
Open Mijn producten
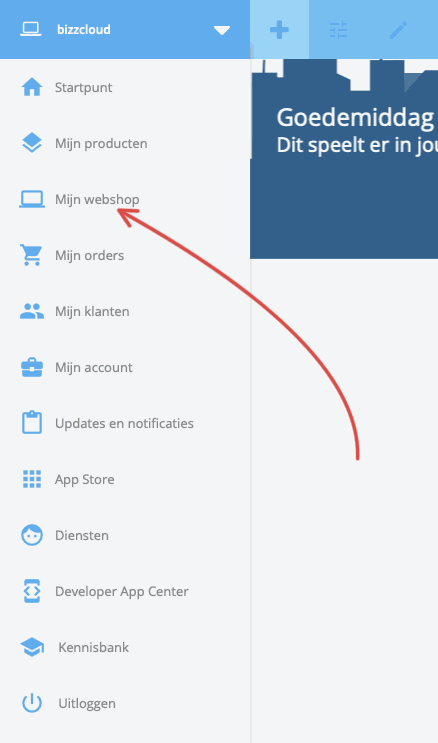pyautogui.click(x=125, y=144)
